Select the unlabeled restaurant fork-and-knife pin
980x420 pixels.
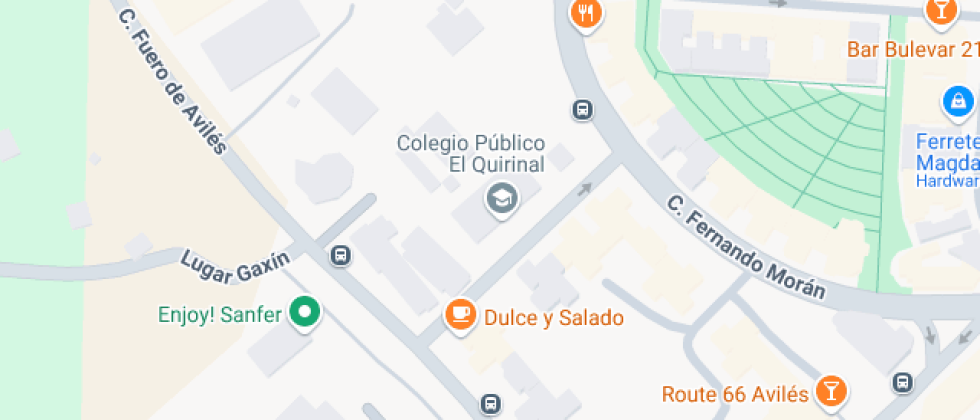(x=586, y=13)
